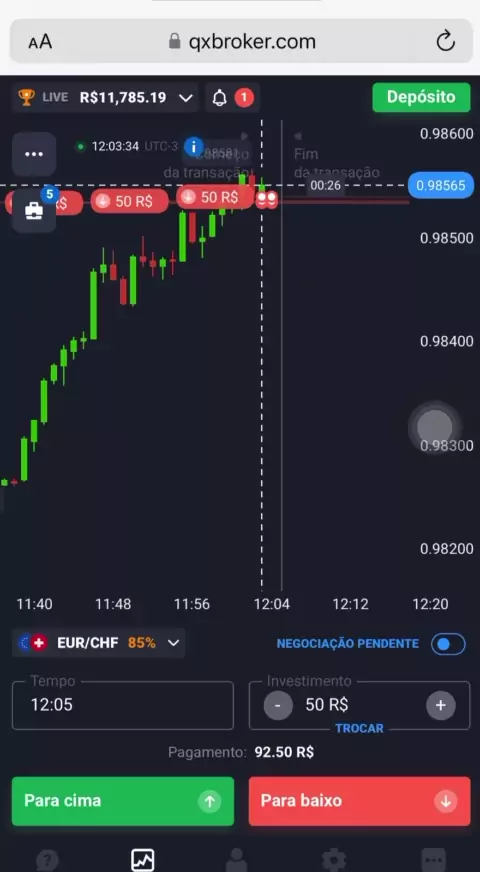Switch to the chart tab
Viewport: 480px width, 872px height.
coord(142,860)
